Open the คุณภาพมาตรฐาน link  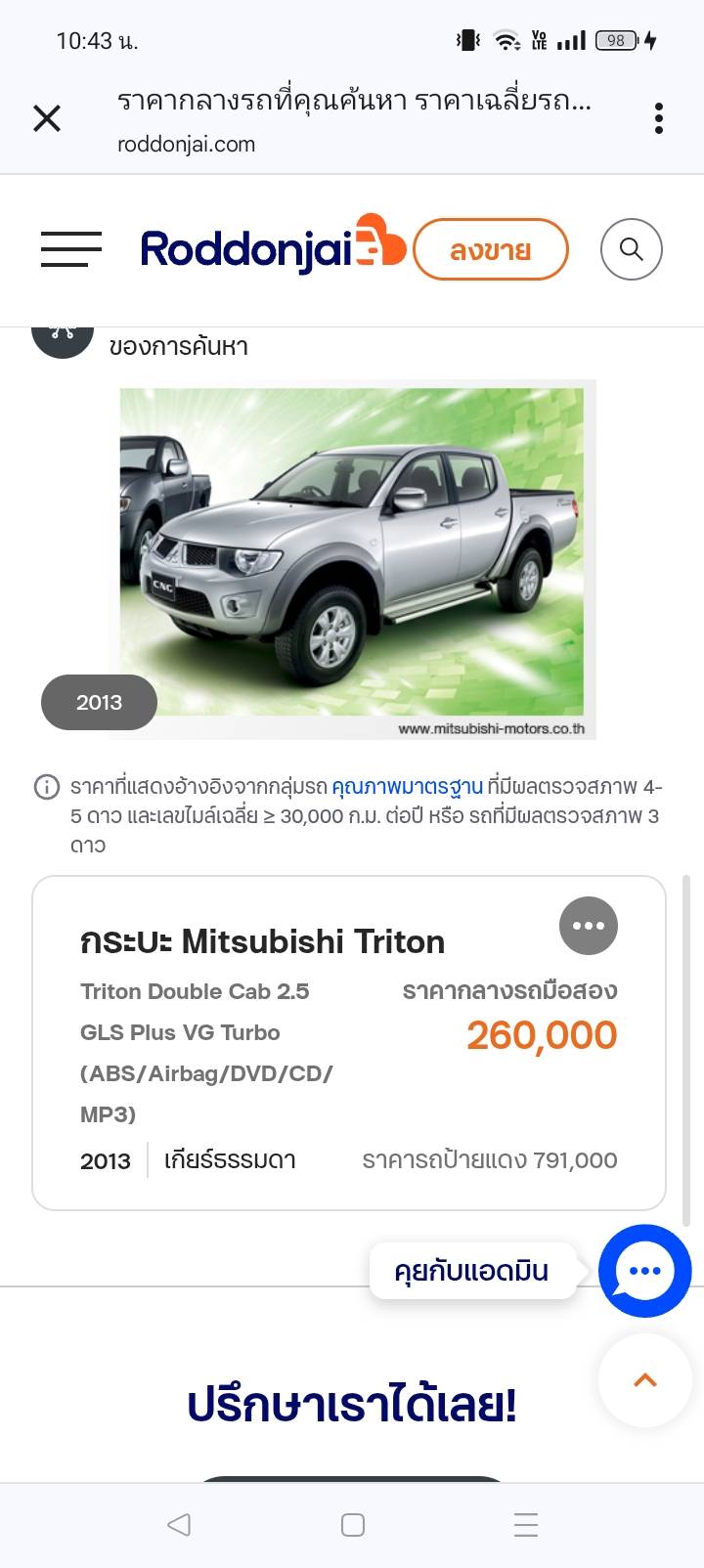click(x=407, y=786)
